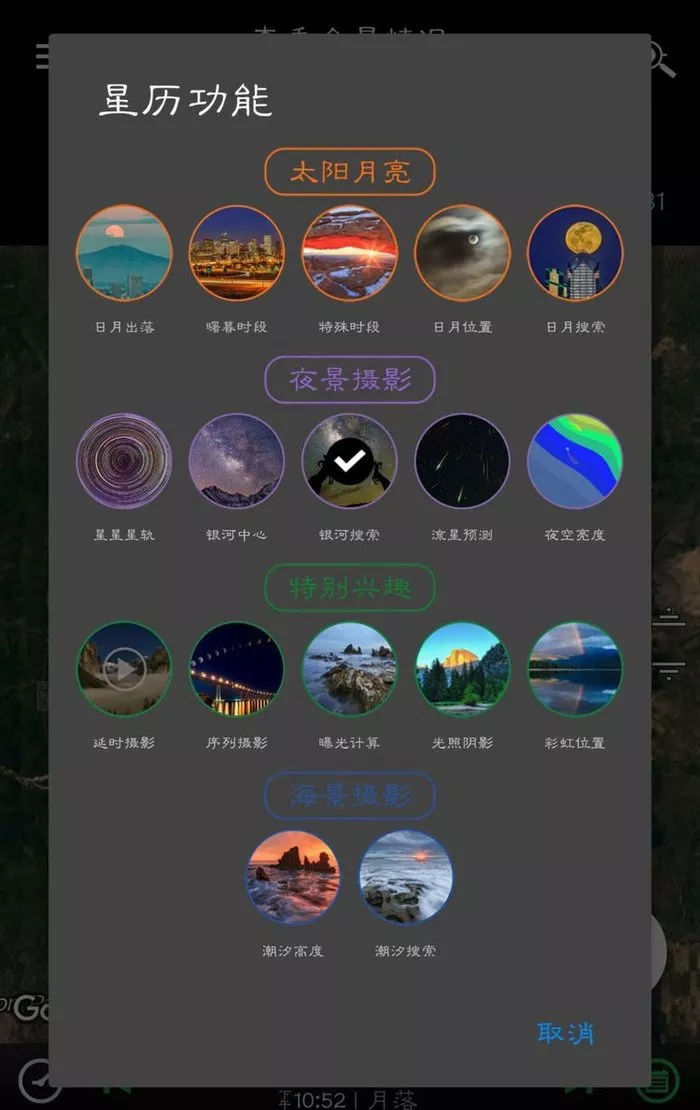Select the 潮汐高度 feature
Screen dimensions: 700x1110
[293, 877]
